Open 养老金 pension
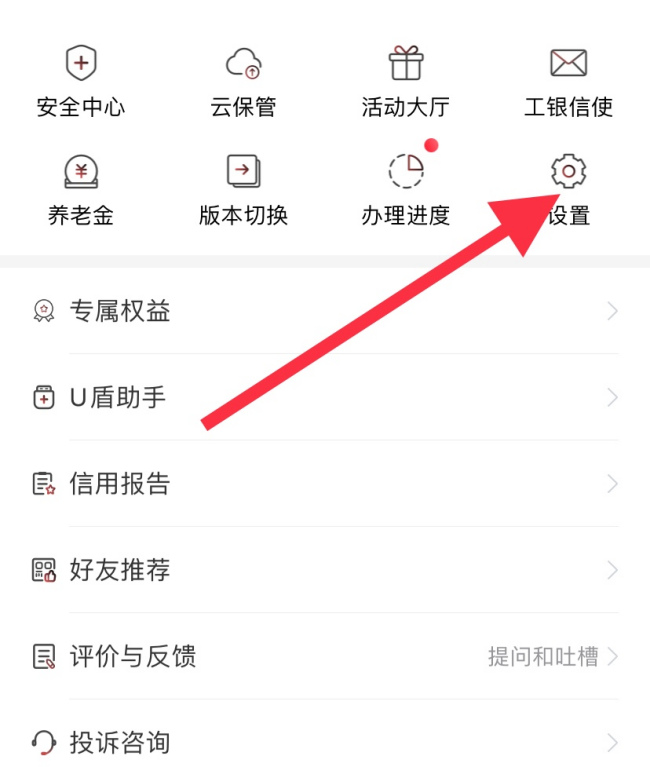650x767 pixels. [81, 189]
